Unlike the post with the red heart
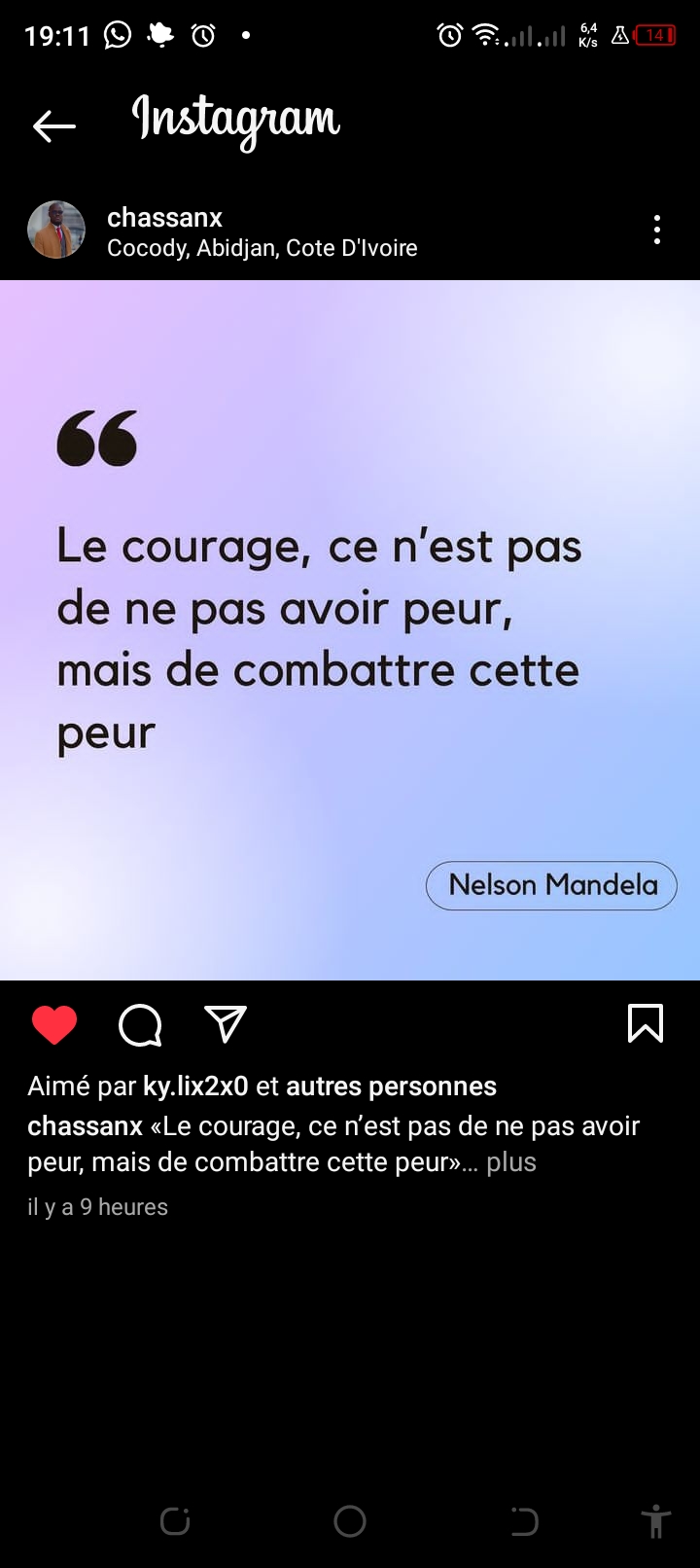Screen dimensions: 700x1568 pyautogui.click(x=54, y=1024)
